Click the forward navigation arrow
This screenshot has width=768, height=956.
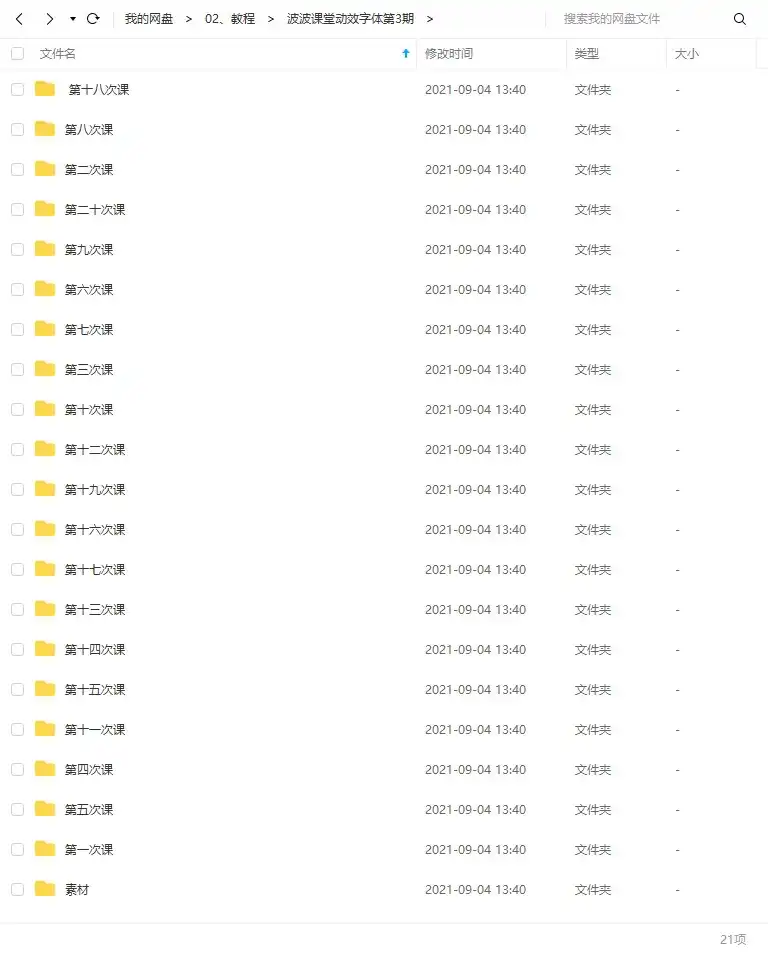pyautogui.click(x=48, y=18)
